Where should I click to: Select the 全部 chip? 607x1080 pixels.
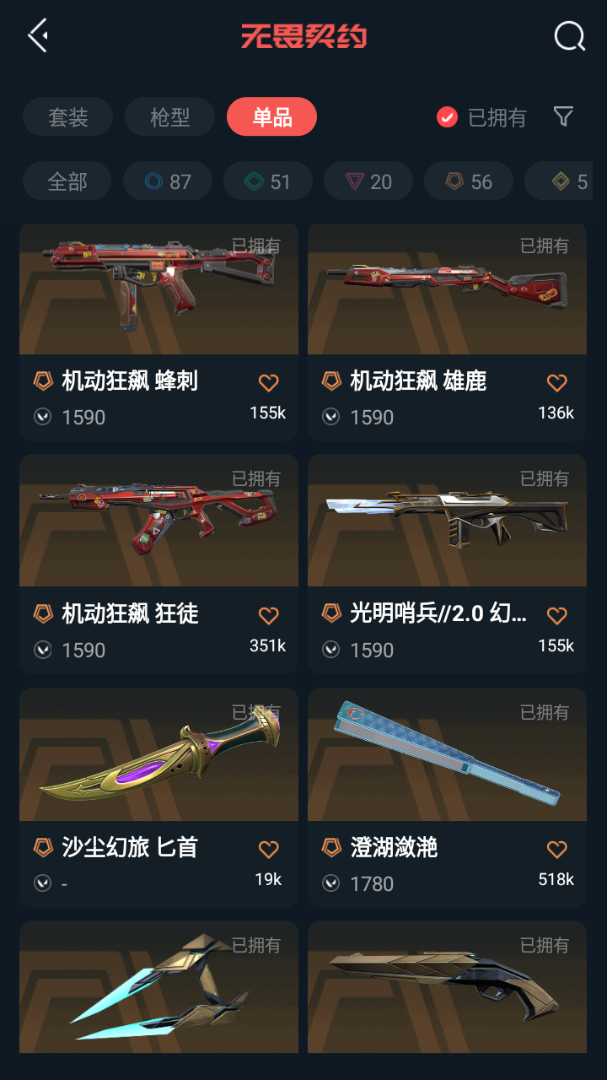coord(67,181)
